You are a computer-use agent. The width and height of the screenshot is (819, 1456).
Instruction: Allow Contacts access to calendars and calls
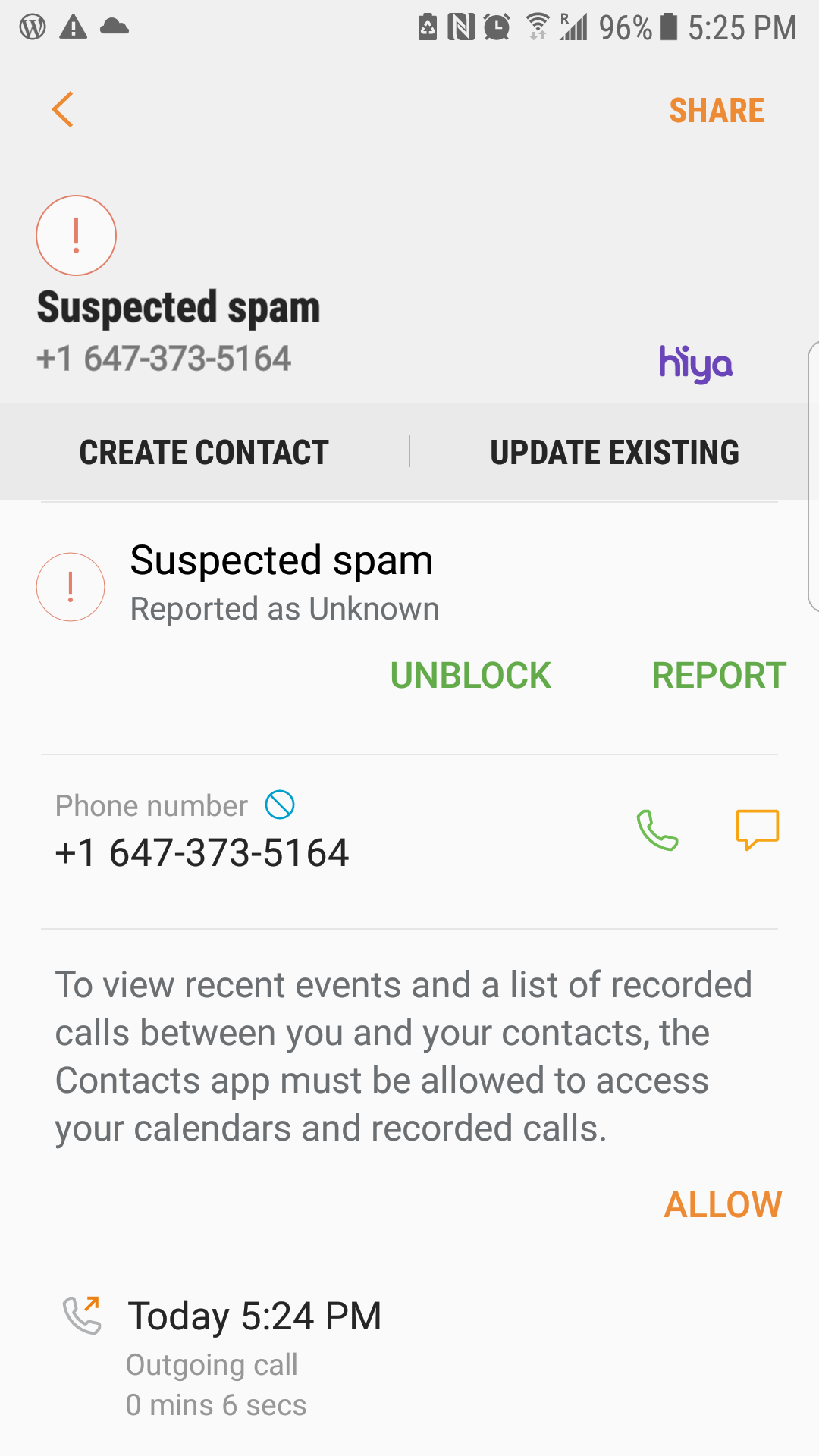coord(722,1204)
